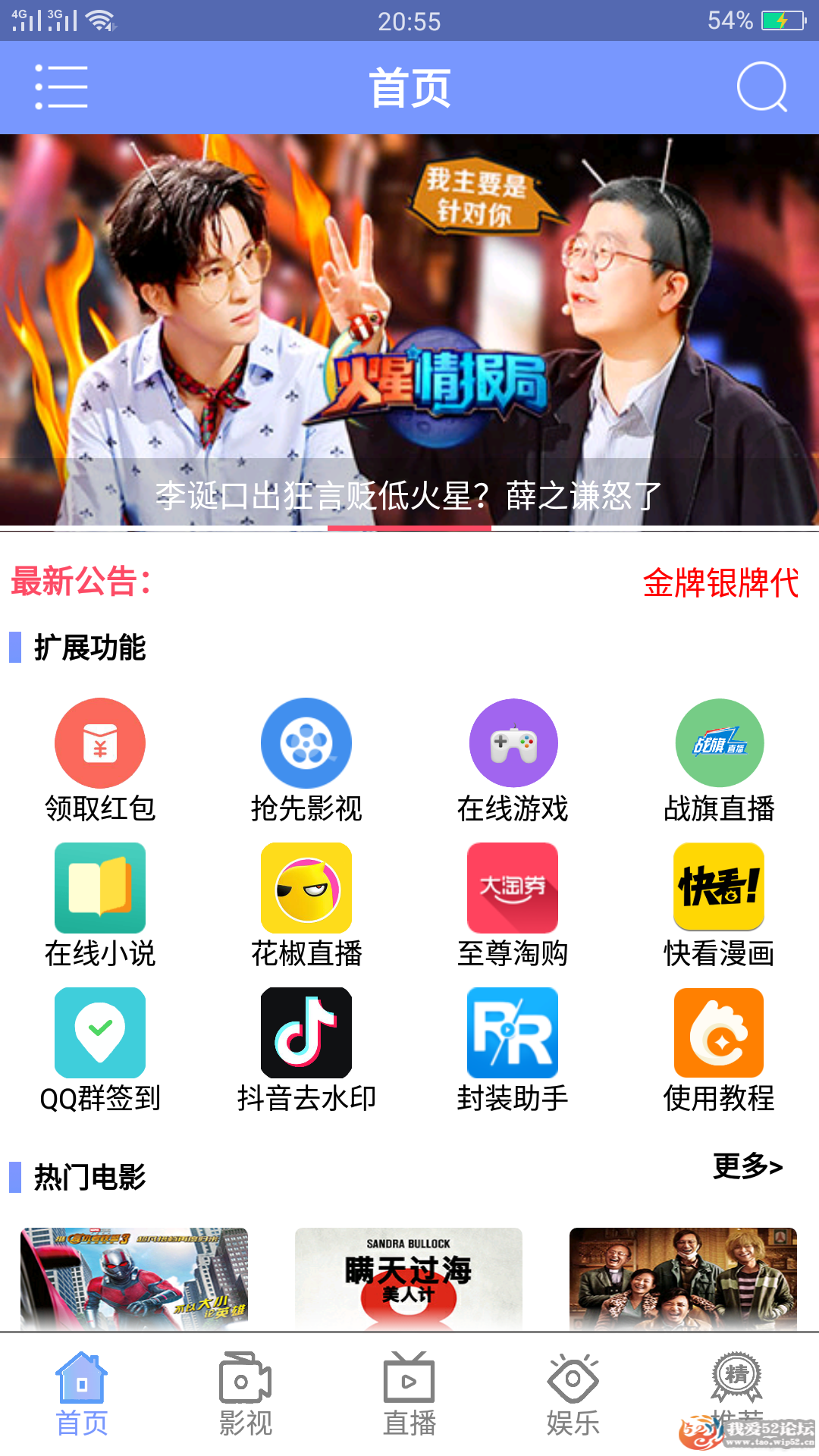The width and height of the screenshot is (819, 1456).
Task: Open 花椒直播
Action: pos(306,888)
